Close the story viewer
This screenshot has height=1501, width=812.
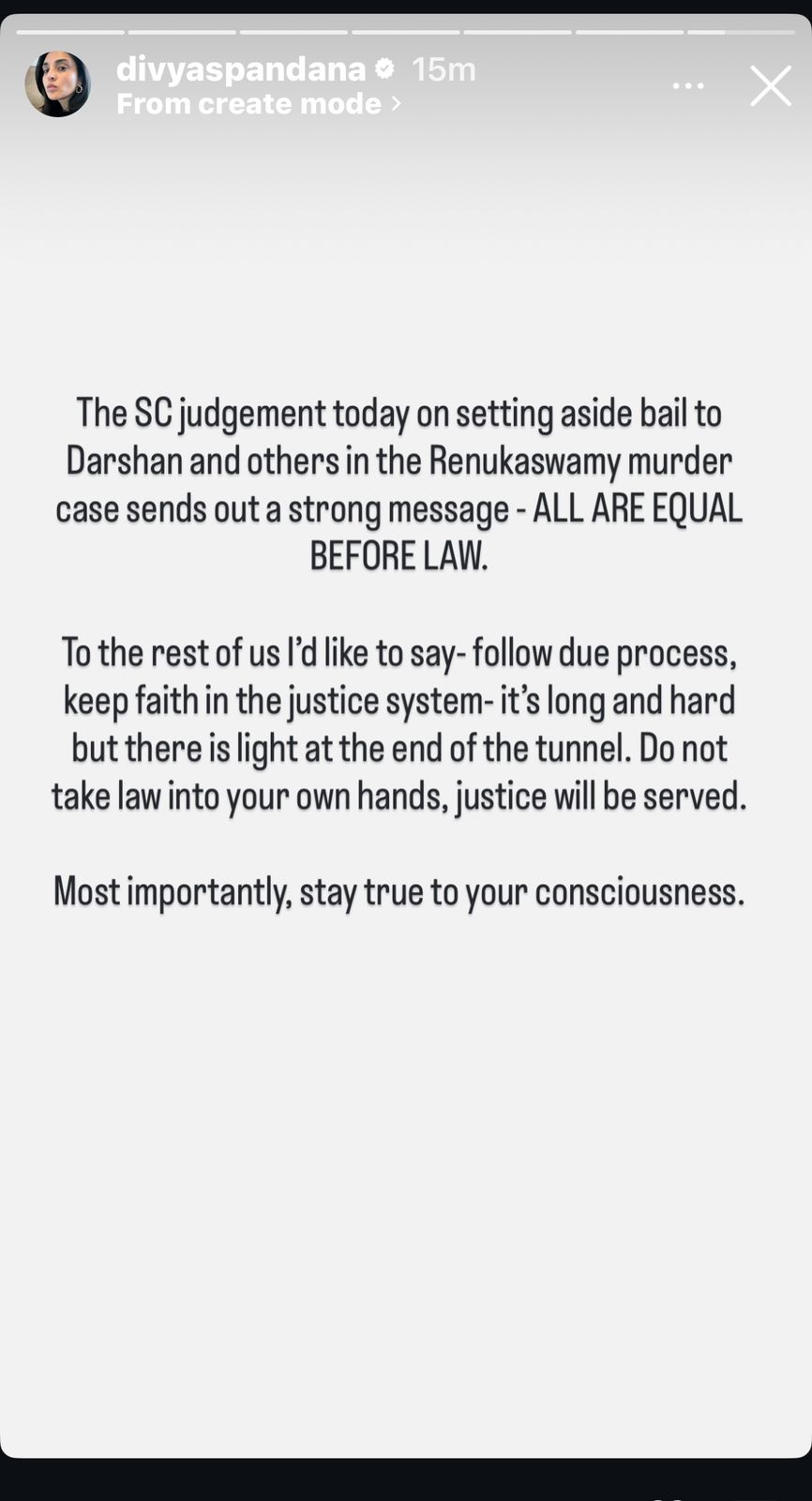(x=770, y=86)
